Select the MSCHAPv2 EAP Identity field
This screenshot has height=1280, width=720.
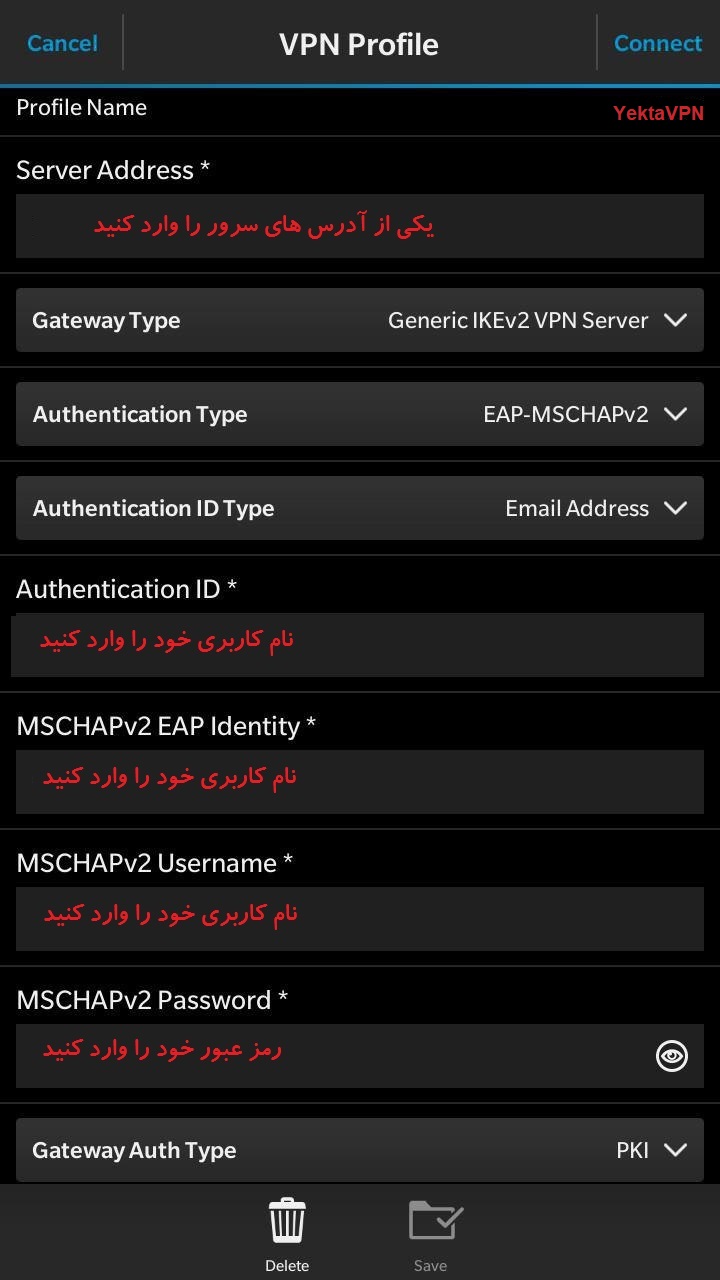(x=360, y=781)
